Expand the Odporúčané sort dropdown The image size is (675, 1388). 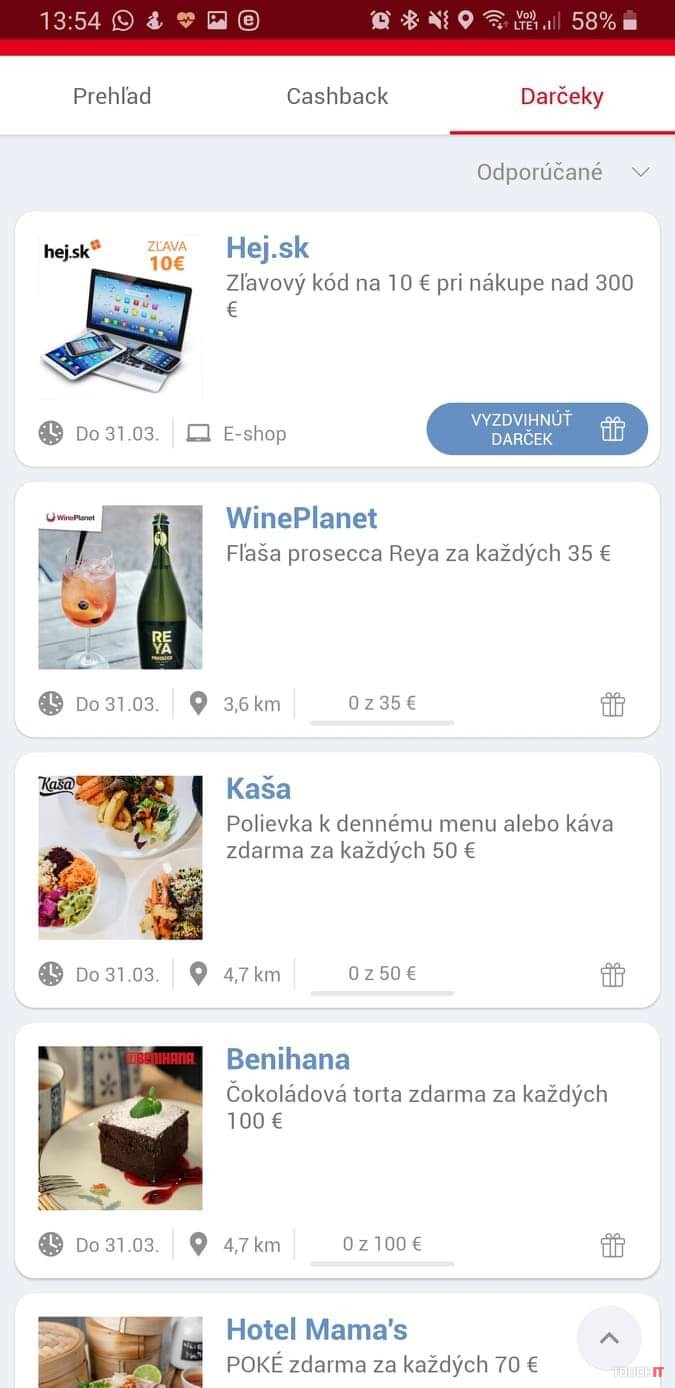(x=563, y=172)
